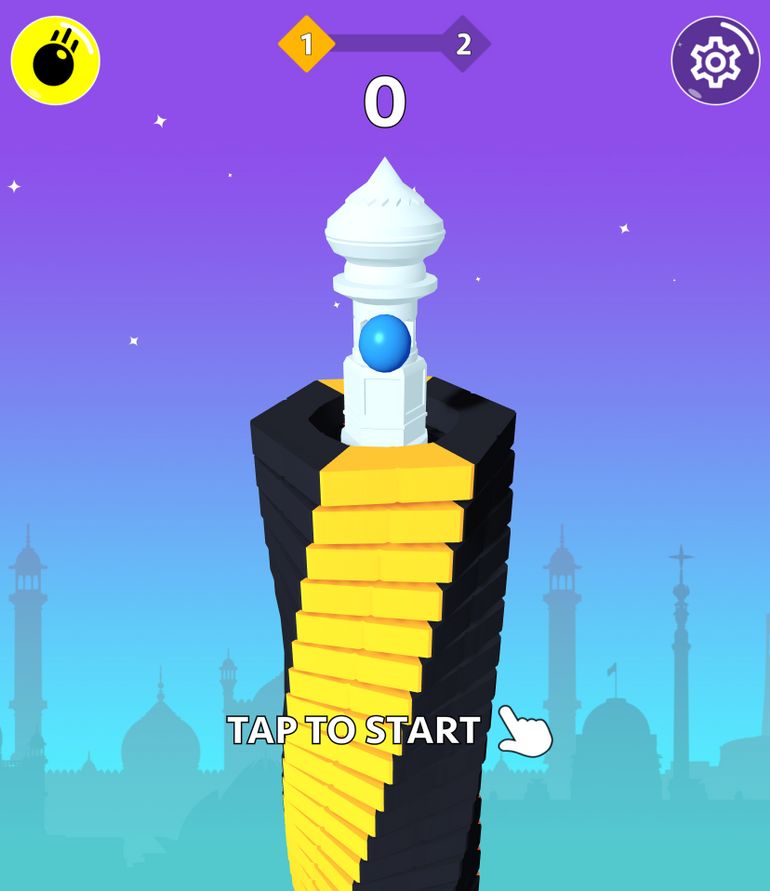Open the settings gear

715,61
